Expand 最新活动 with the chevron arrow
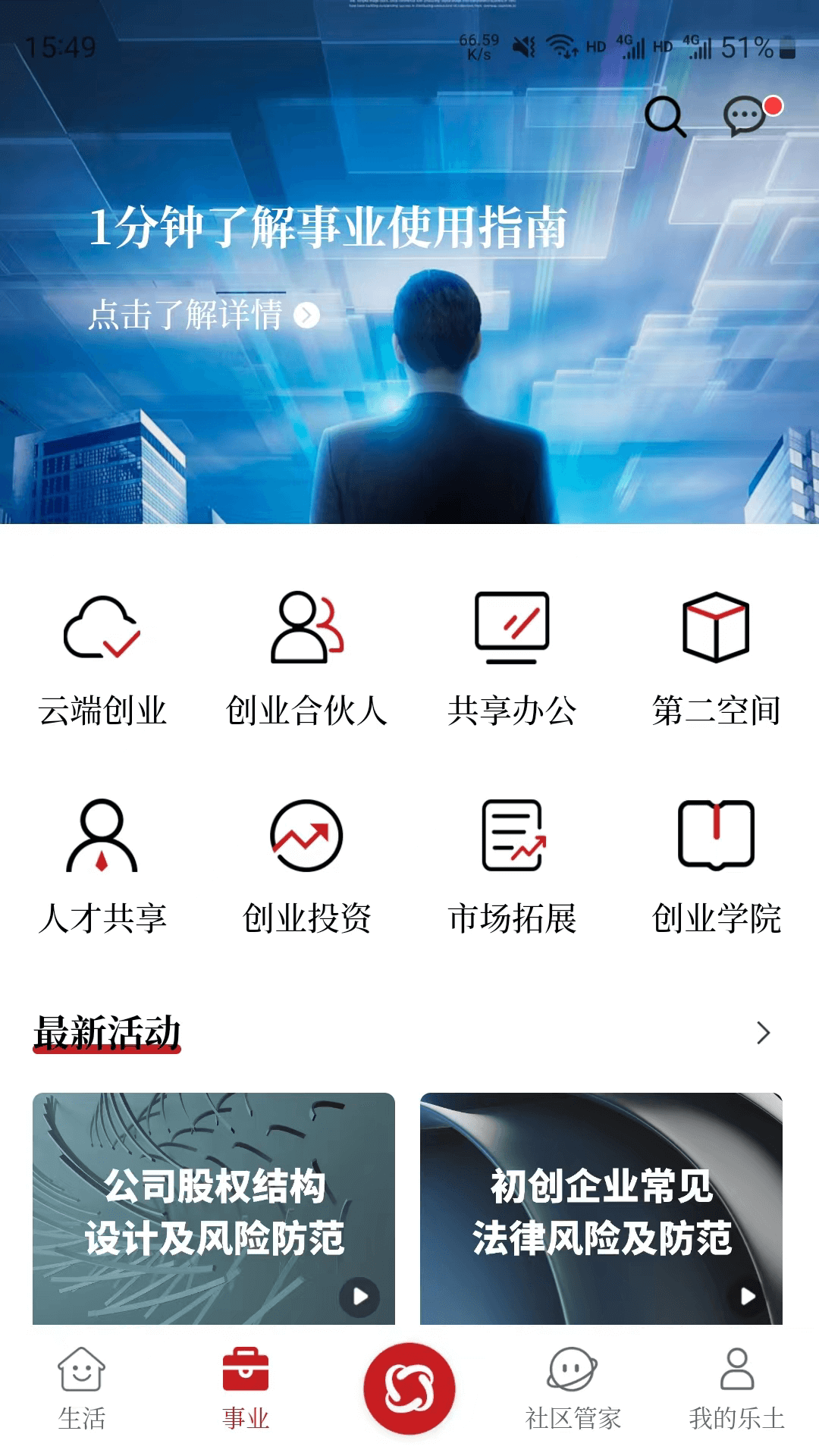Image resolution: width=819 pixels, height=1456 pixels. pyautogui.click(x=763, y=1032)
